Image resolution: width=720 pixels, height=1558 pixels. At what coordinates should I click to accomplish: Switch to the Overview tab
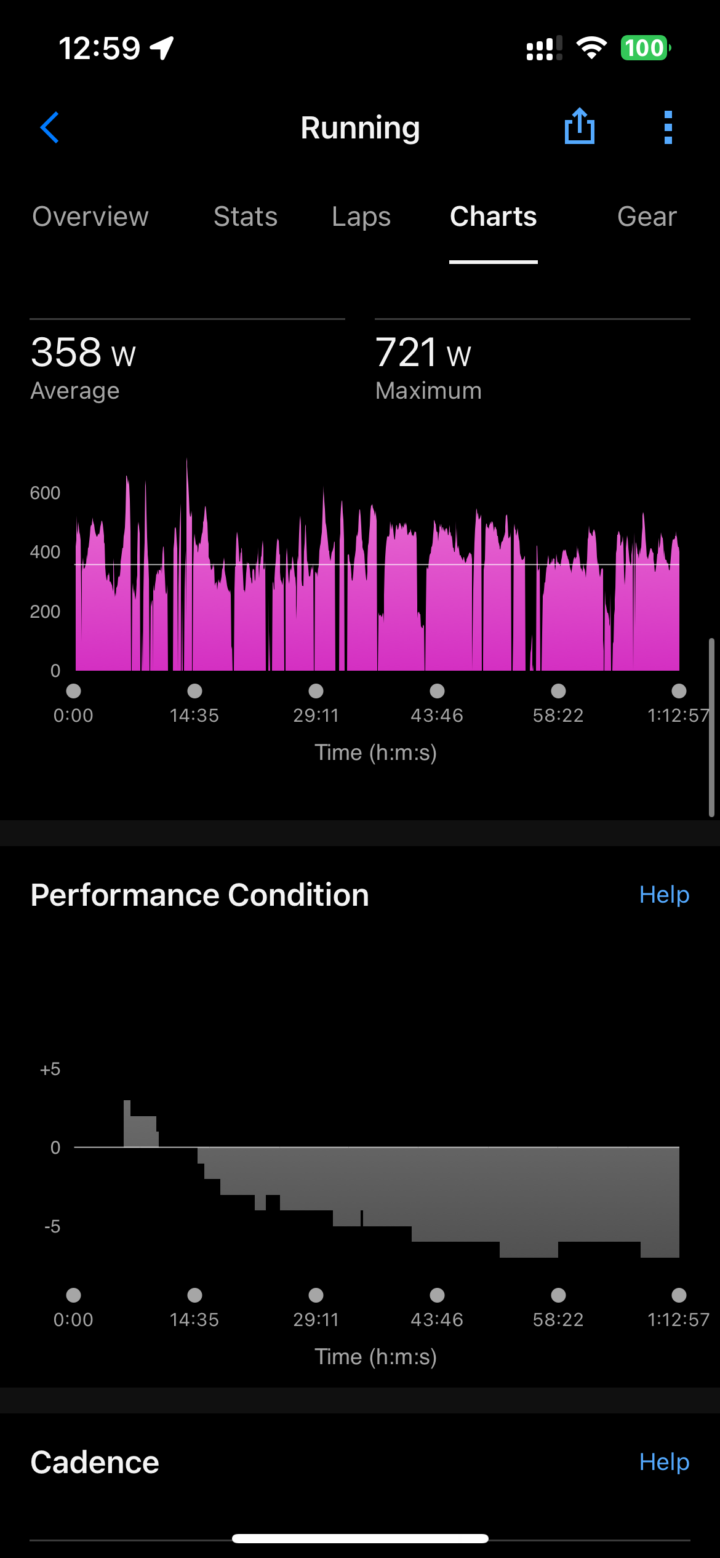[90, 217]
